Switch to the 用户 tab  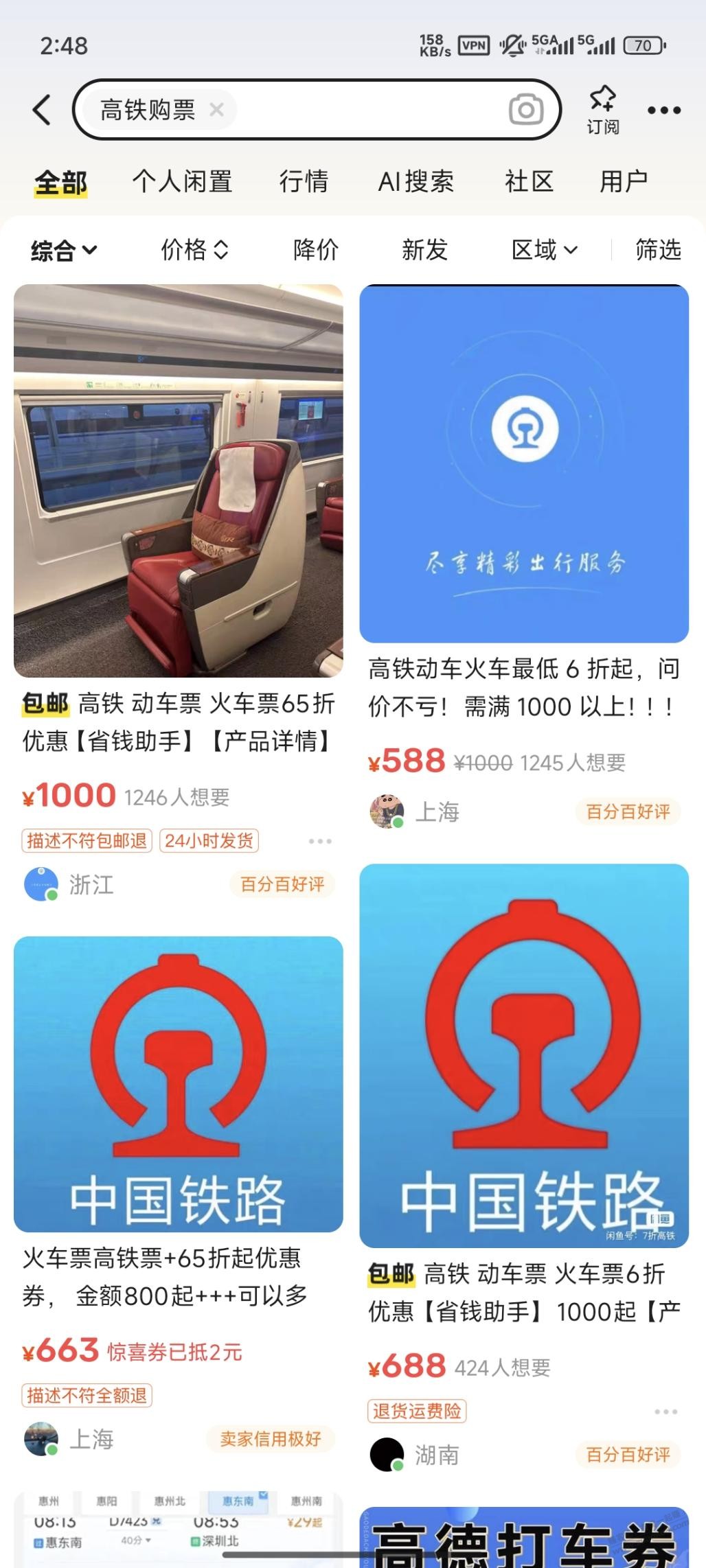624,182
